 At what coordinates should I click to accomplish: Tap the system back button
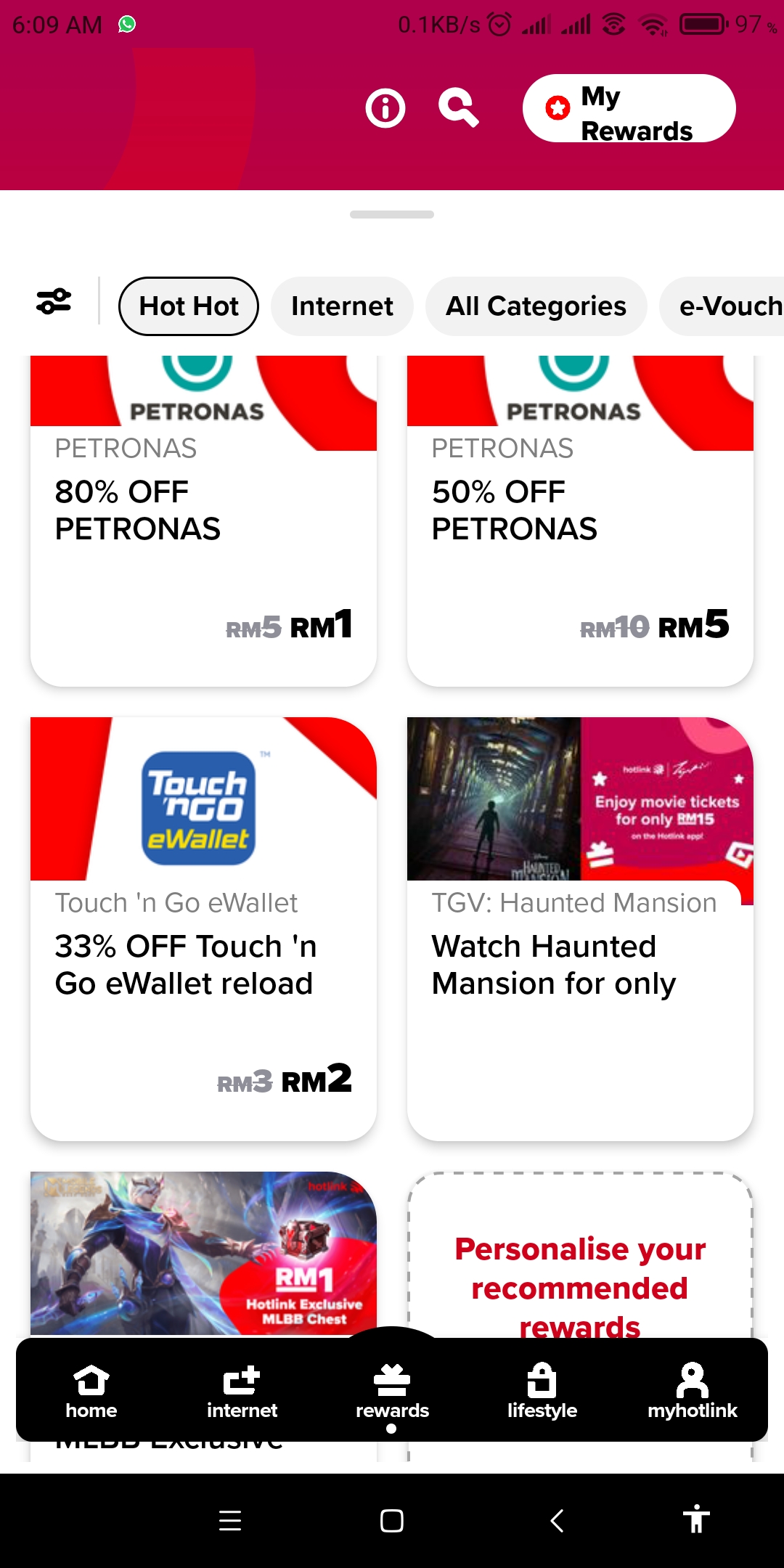tap(557, 1520)
